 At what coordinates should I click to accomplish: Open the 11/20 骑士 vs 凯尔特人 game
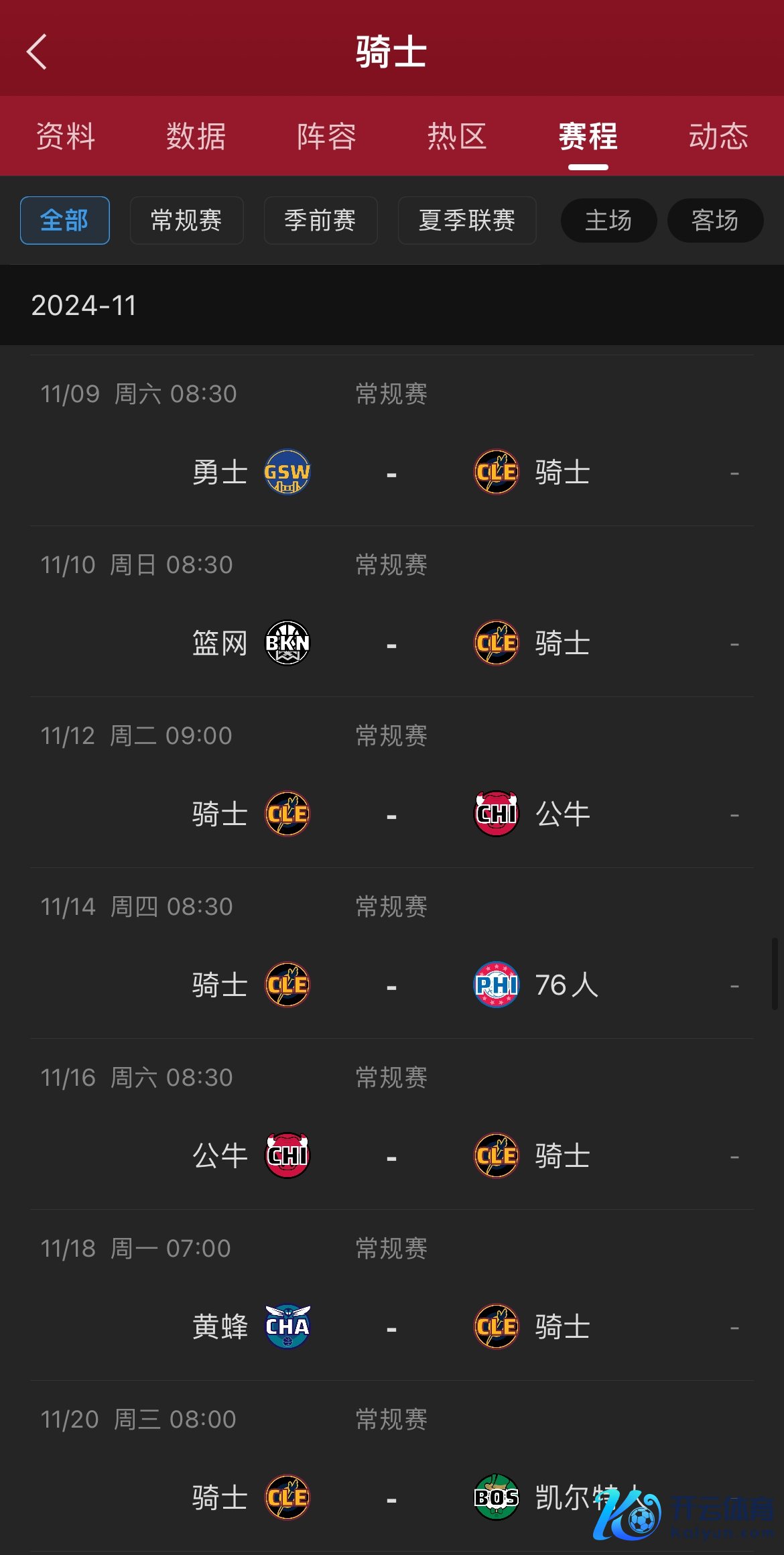(x=392, y=1466)
